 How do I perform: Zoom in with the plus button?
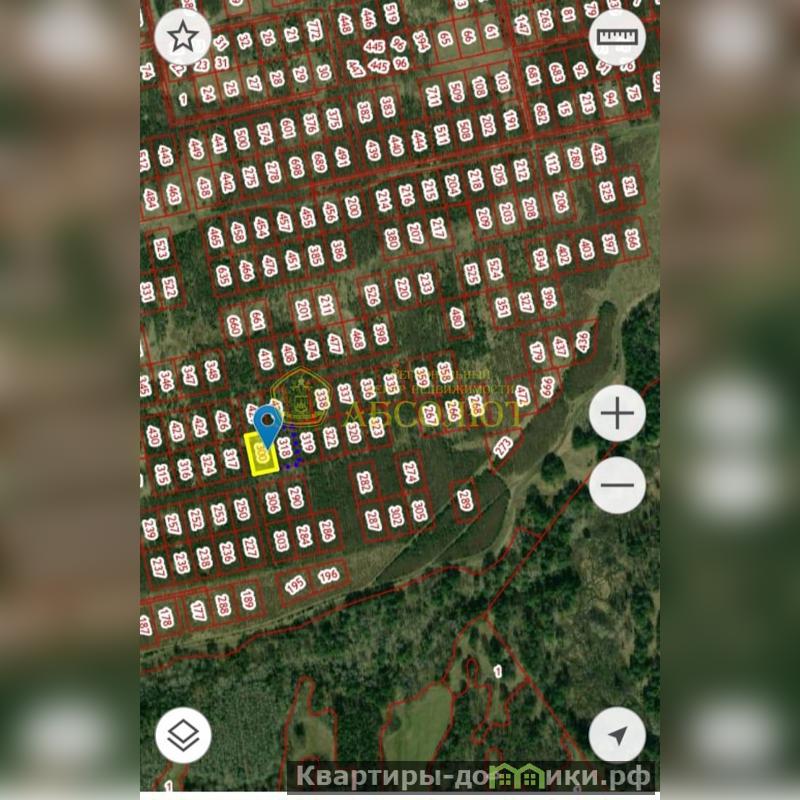pos(617,413)
